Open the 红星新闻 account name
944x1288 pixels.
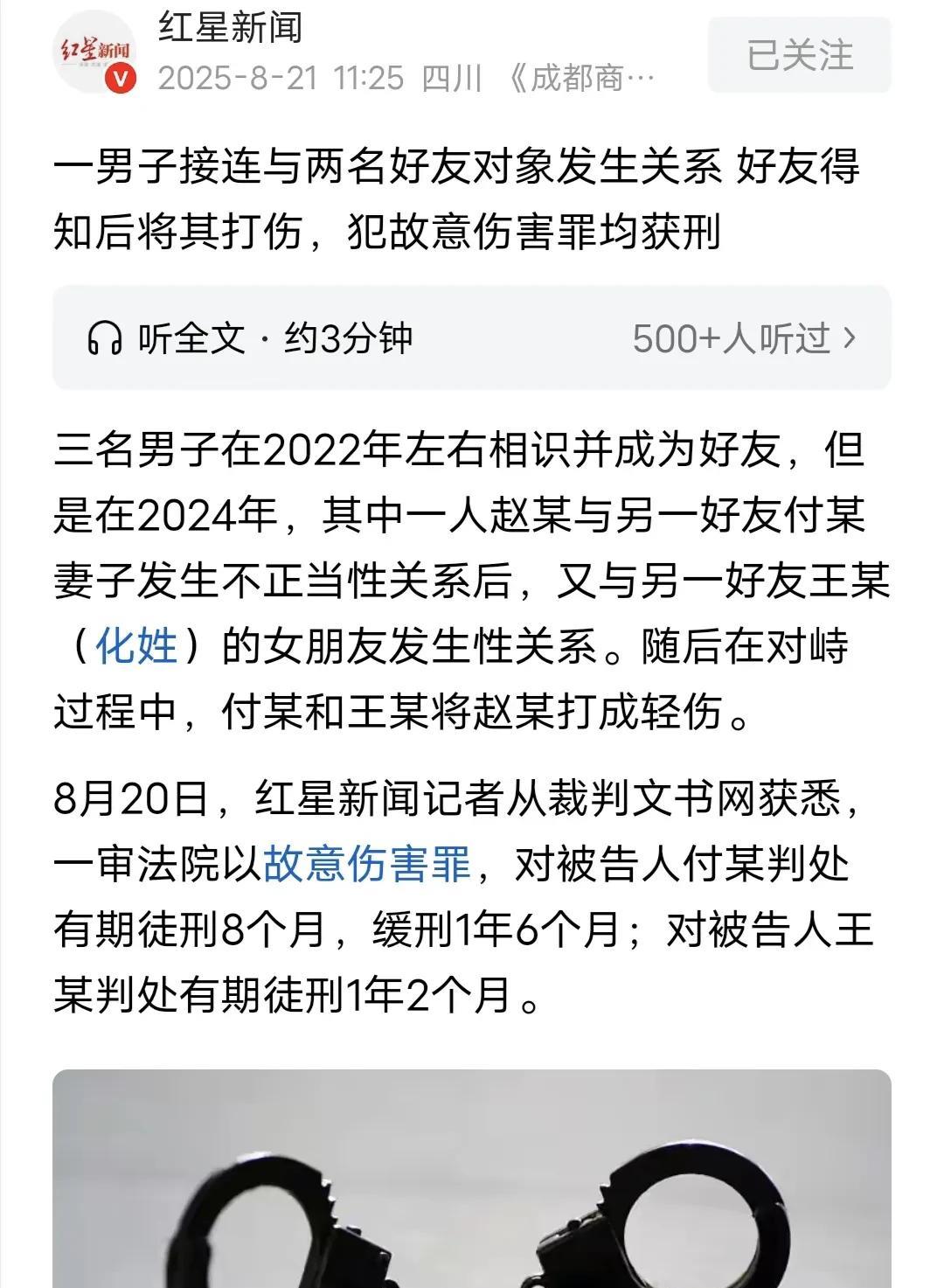pyautogui.click(x=230, y=28)
